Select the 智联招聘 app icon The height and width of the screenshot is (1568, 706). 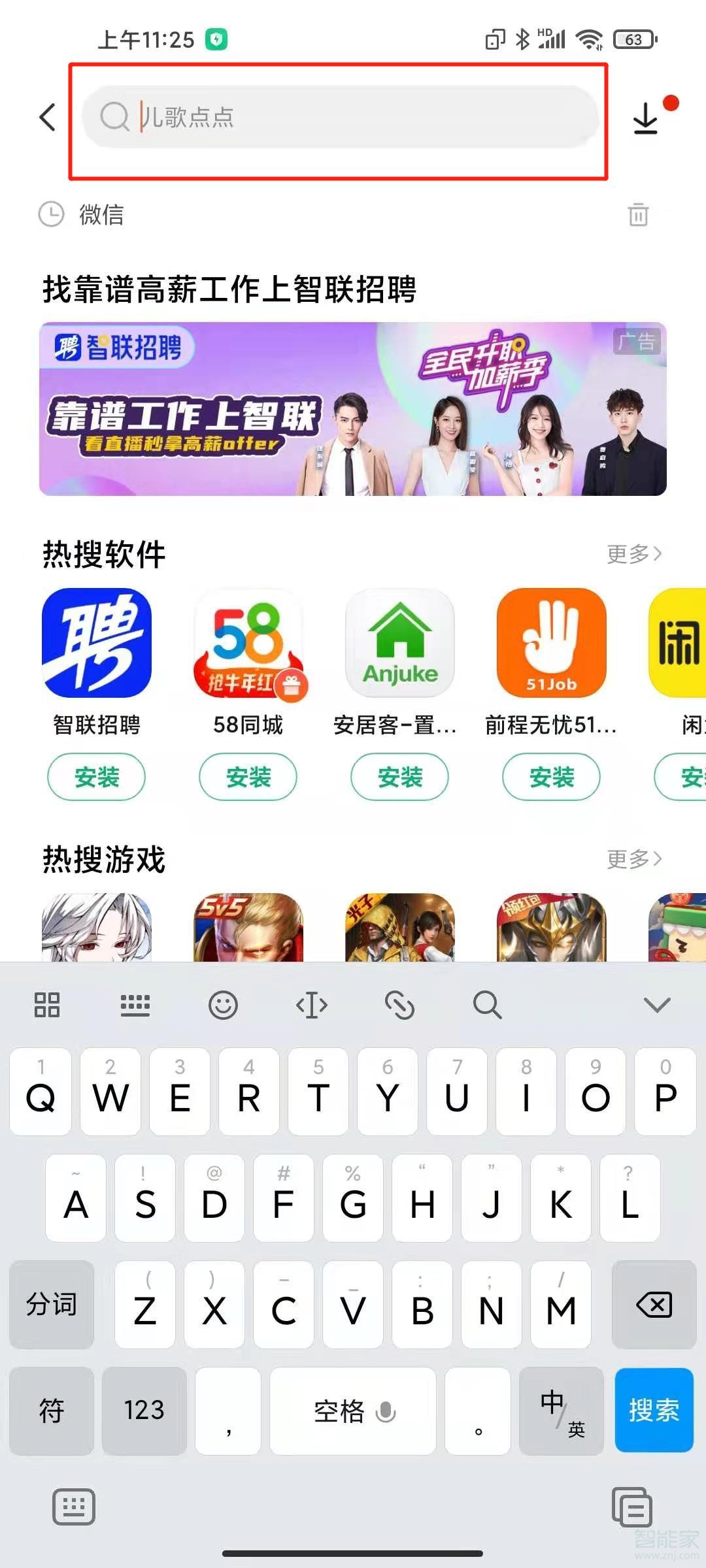(x=96, y=645)
